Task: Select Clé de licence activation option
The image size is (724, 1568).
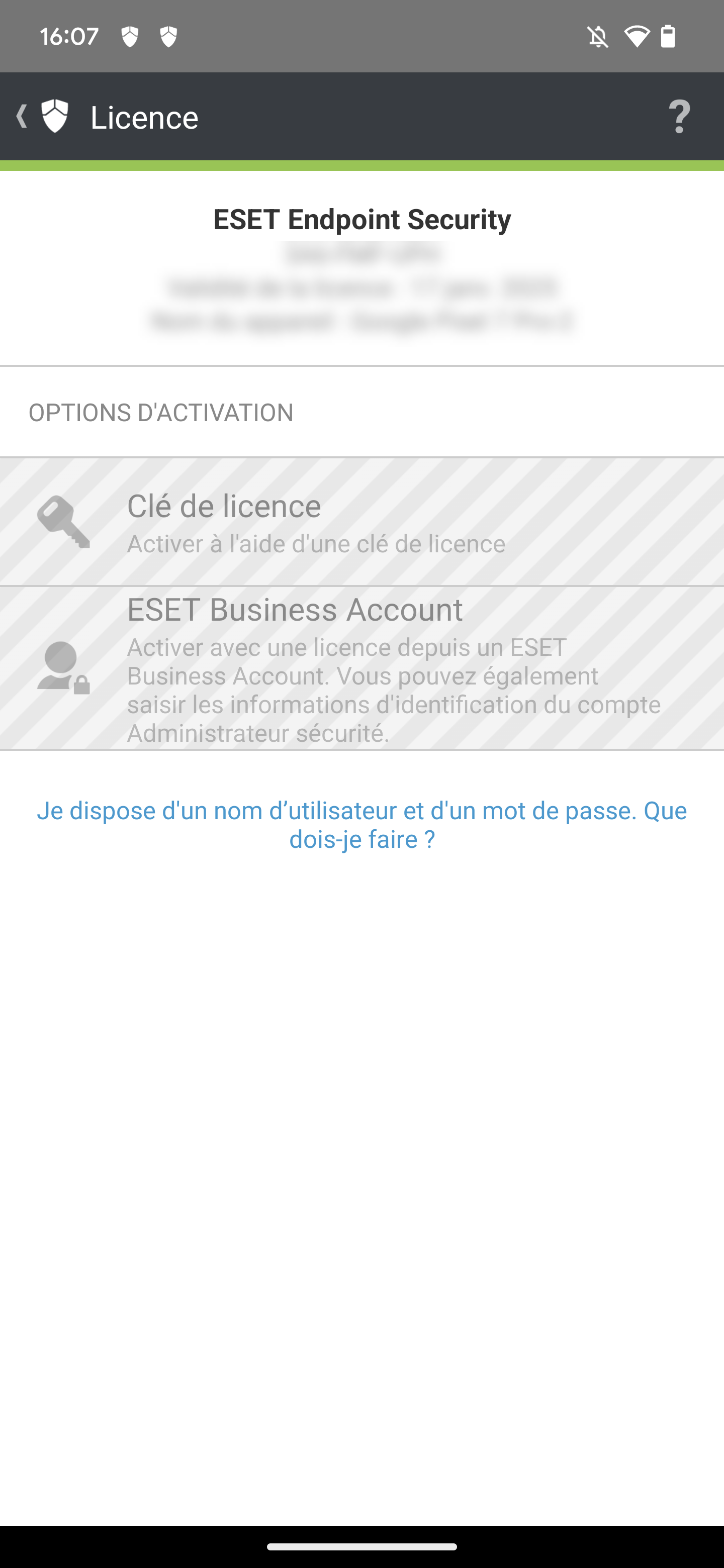Action: coord(361,522)
